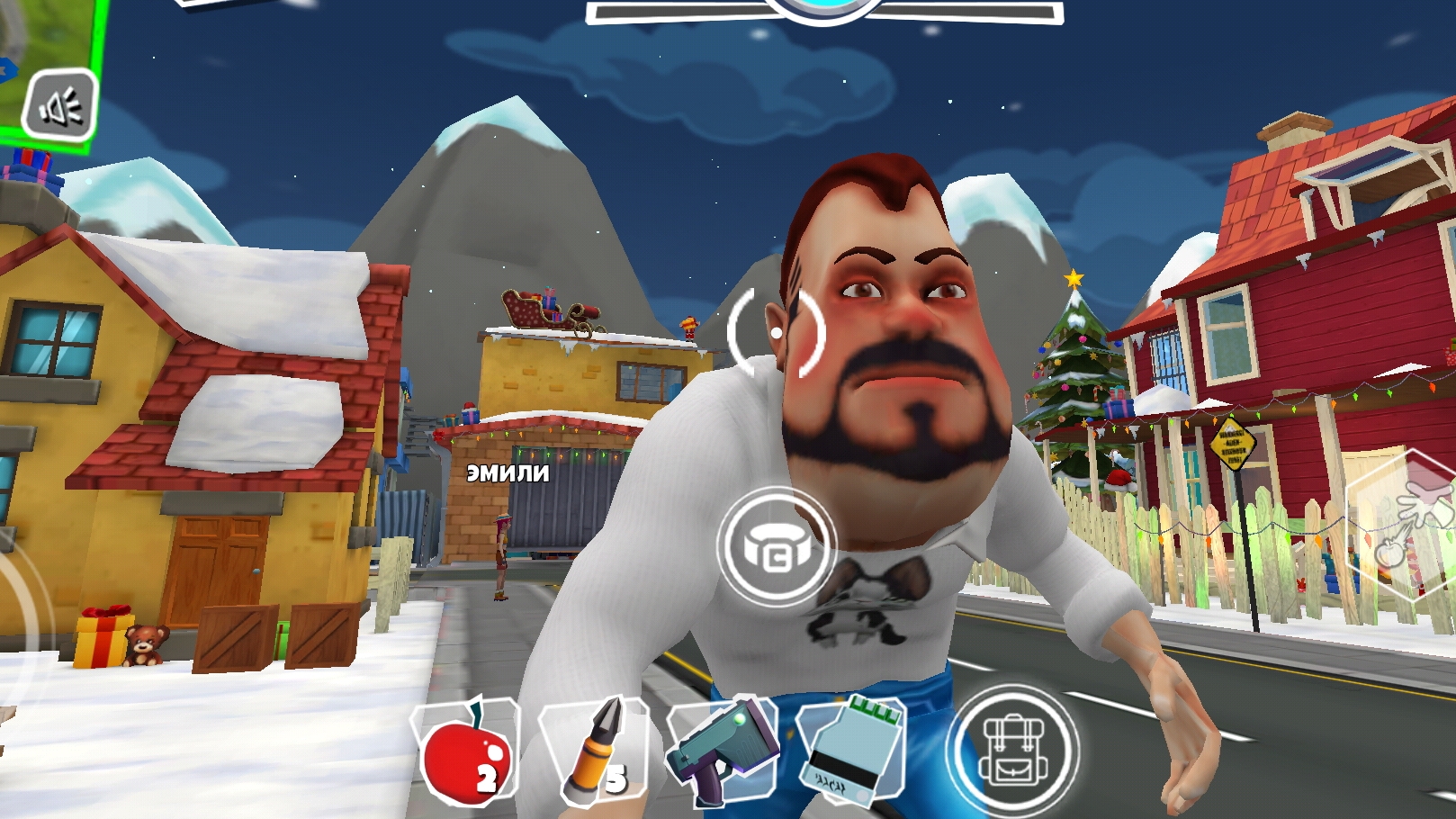Tap the round action button on neighbor
1456x819 pixels.
776,547
